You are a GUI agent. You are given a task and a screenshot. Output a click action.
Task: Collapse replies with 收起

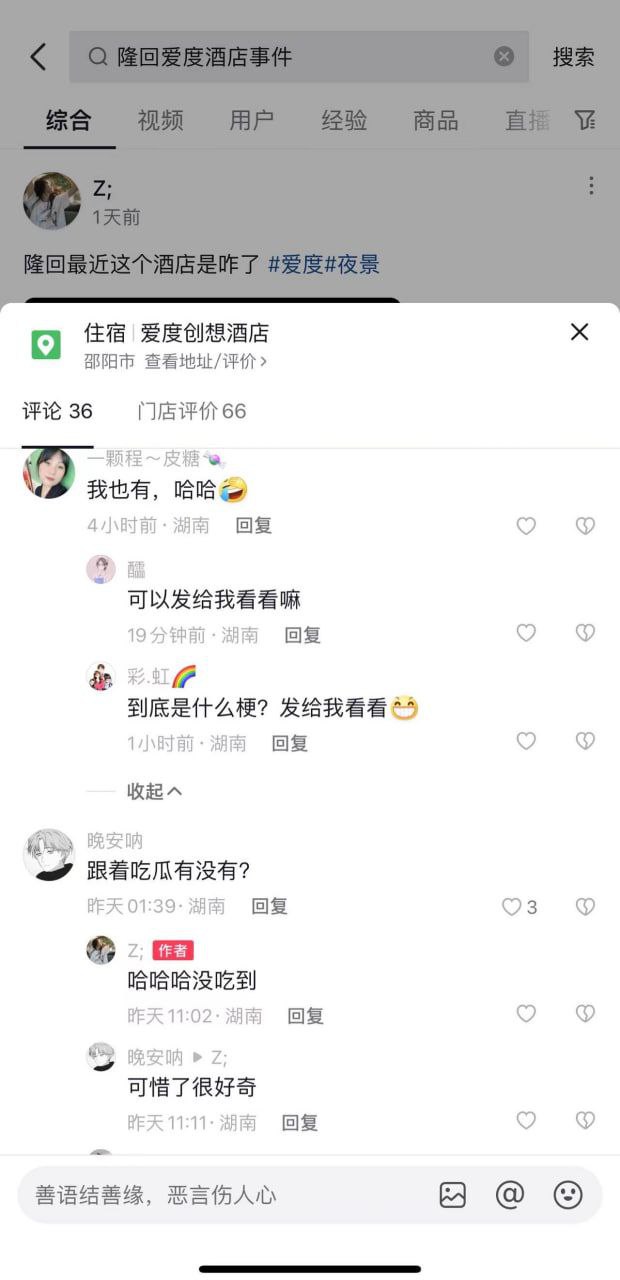154,791
